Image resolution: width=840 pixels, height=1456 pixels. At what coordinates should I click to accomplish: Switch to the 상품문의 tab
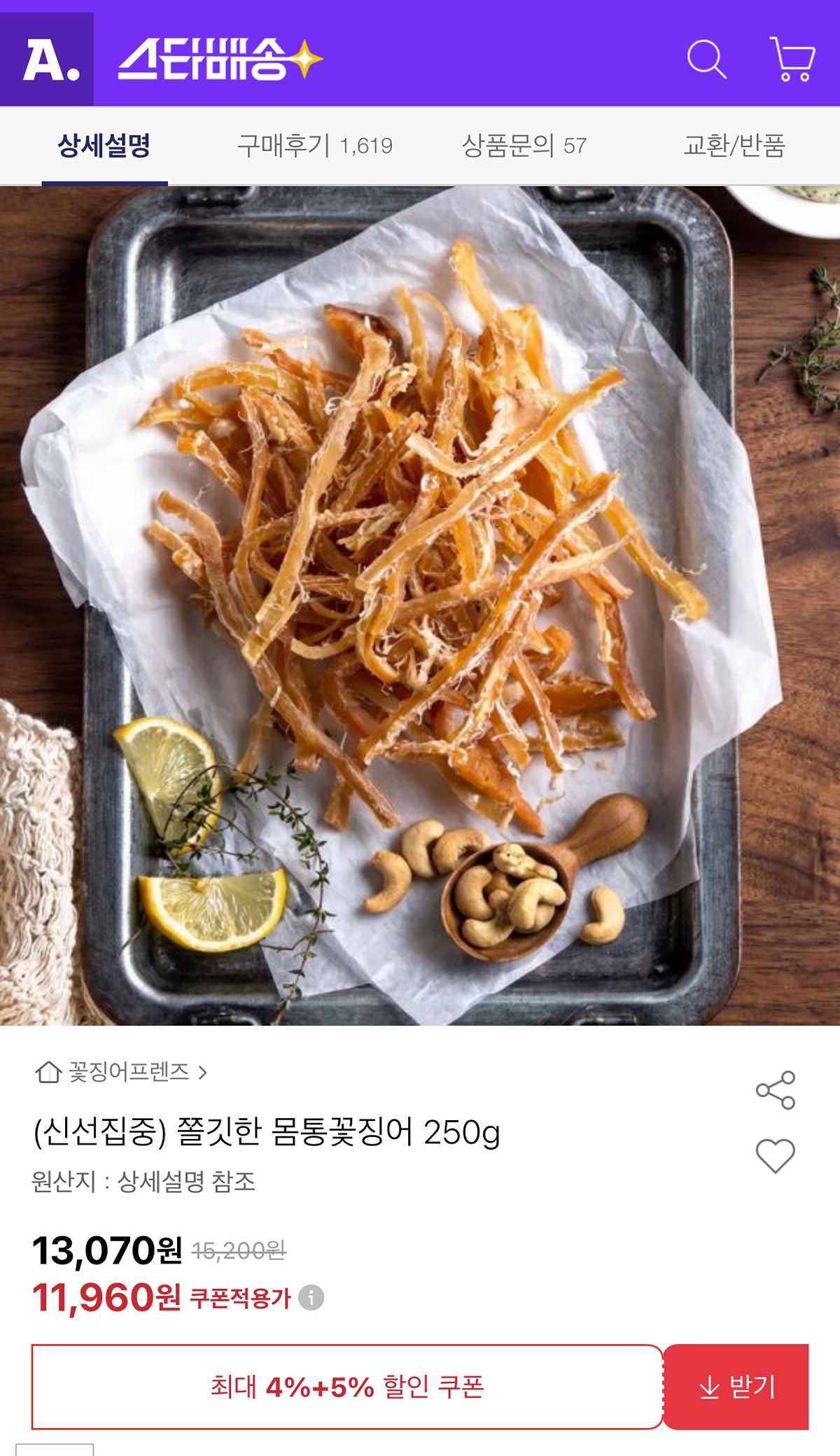point(524,146)
